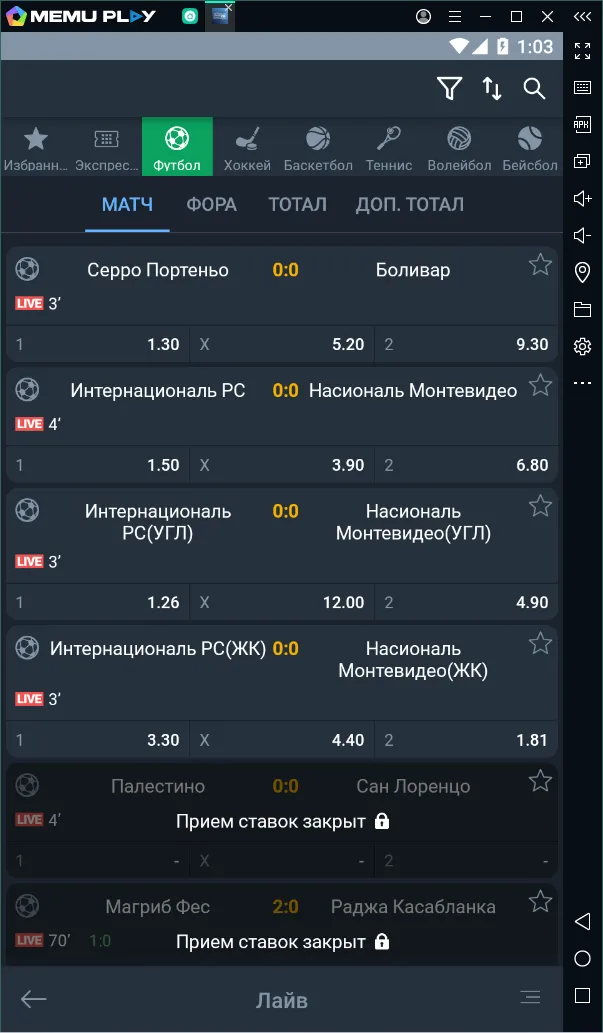Open the filter funnel icon
Screen dimensions: 603x1033
(x=450, y=89)
